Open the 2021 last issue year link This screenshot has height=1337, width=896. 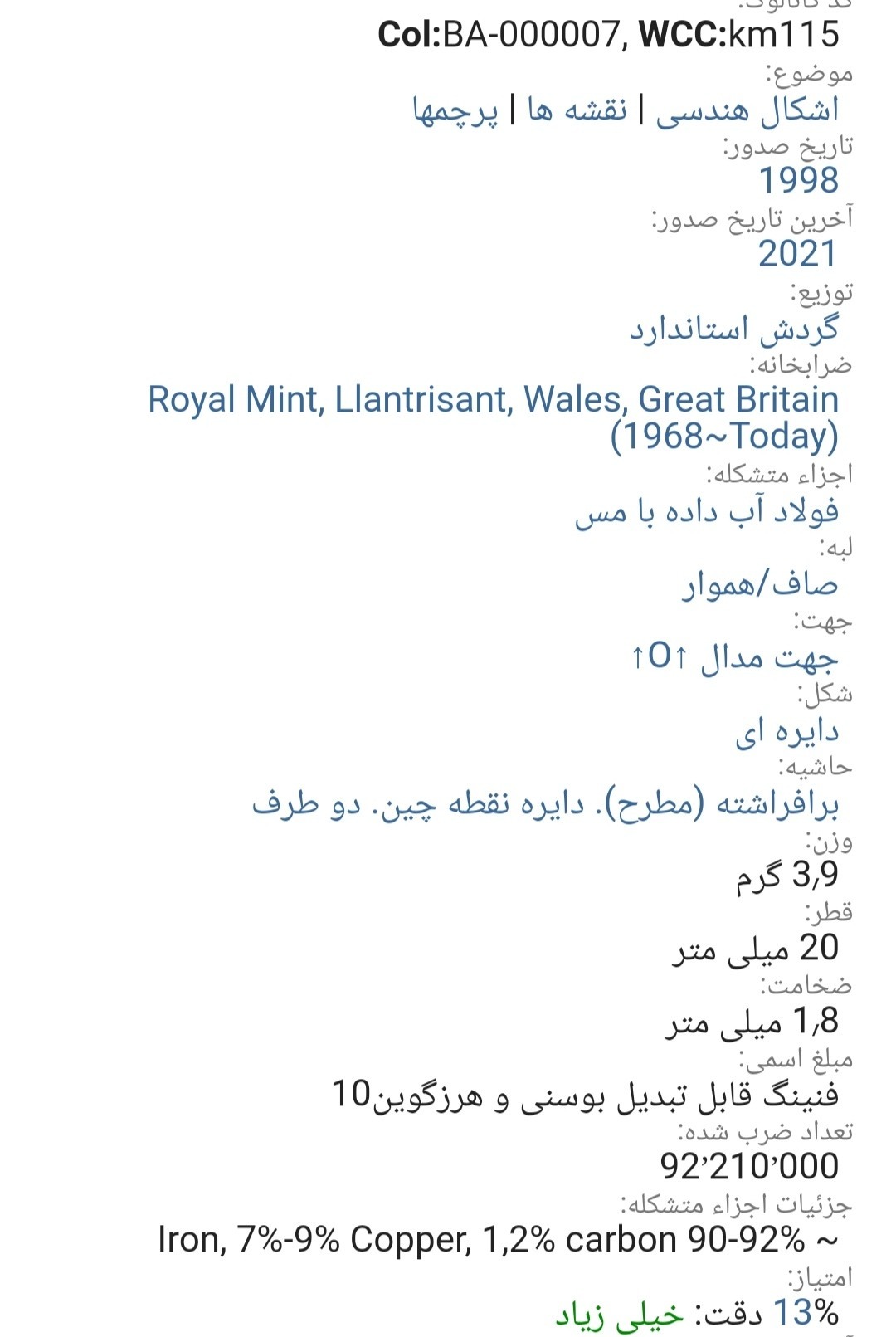[797, 254]
